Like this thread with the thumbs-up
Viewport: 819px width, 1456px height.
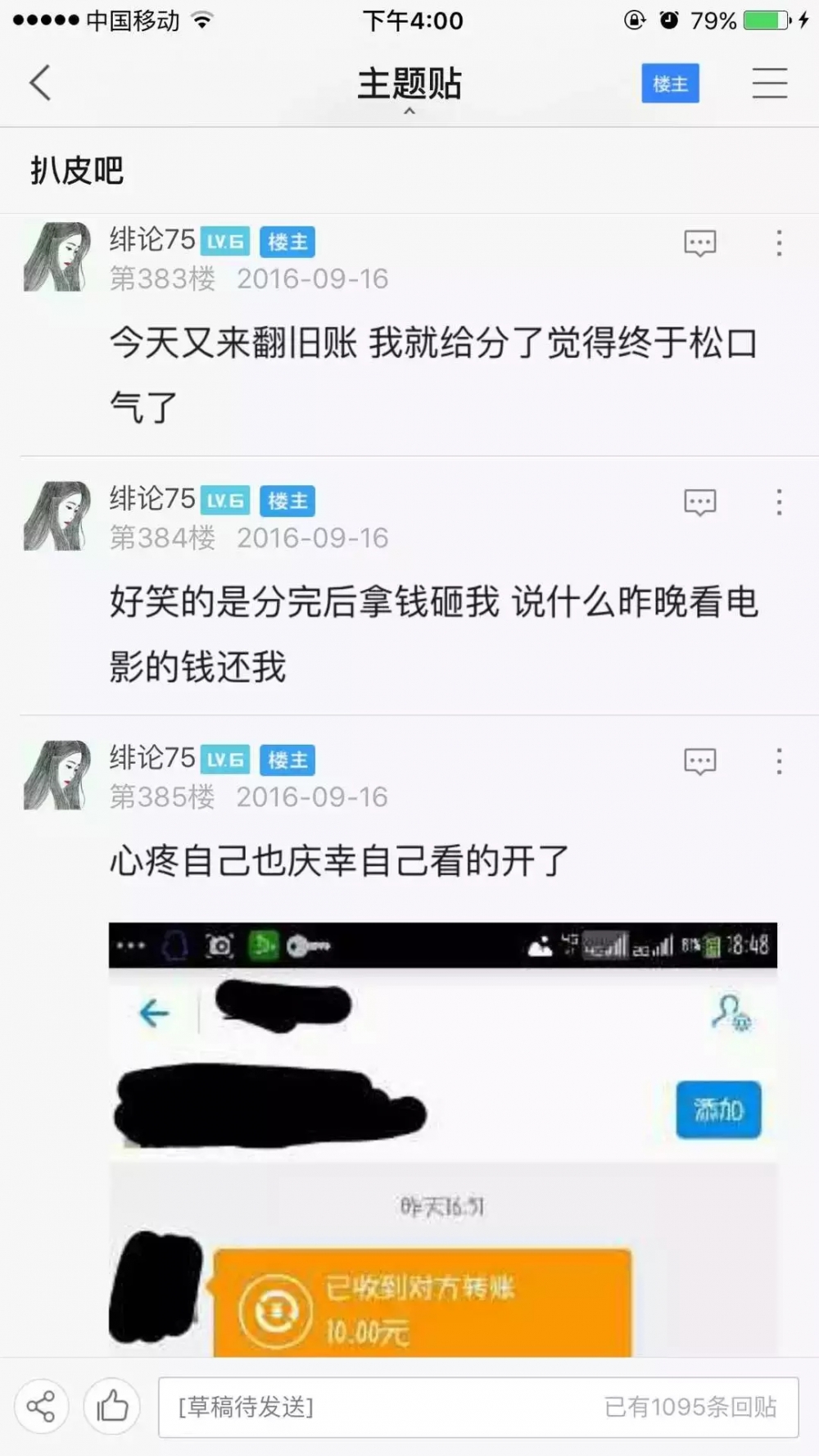[112, 1407]
